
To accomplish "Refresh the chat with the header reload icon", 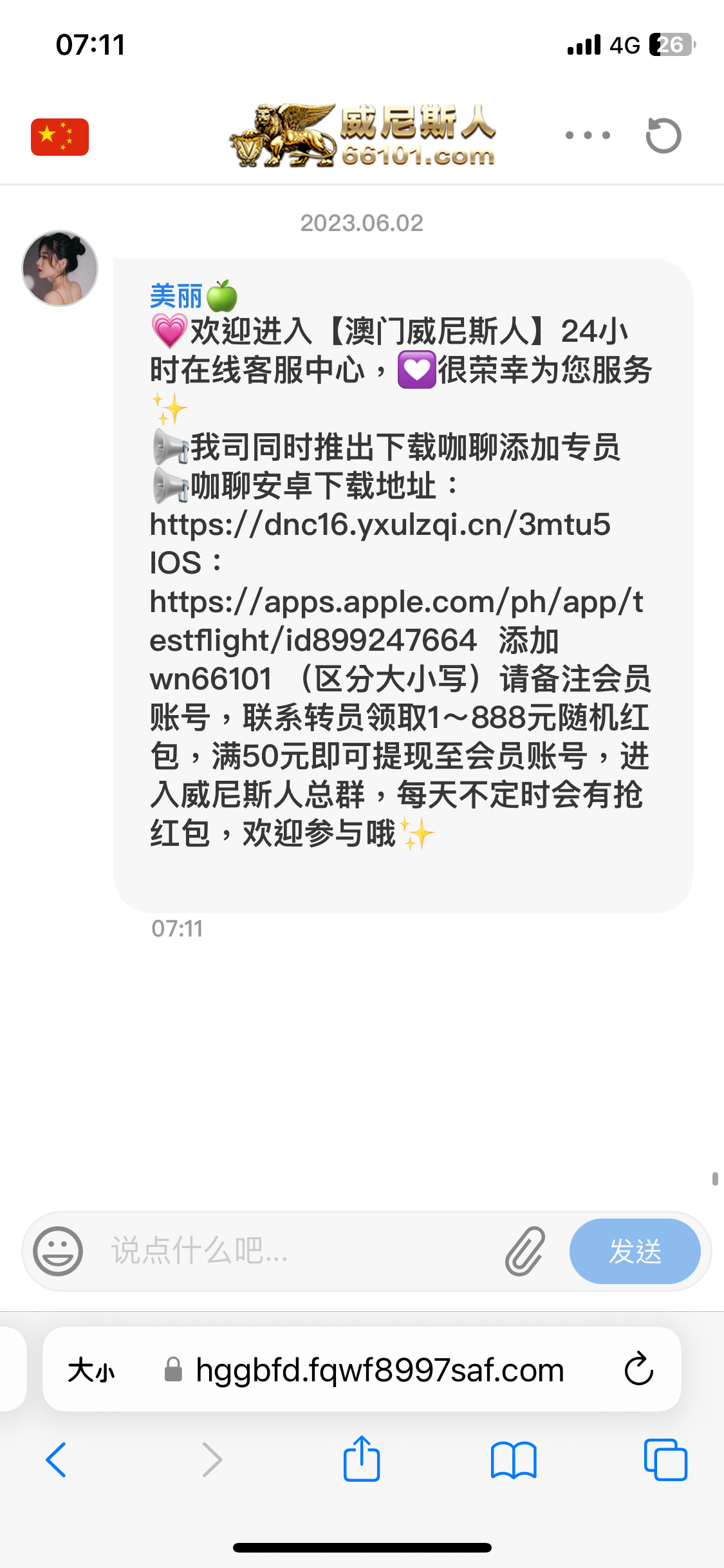I will click(663, 136).
